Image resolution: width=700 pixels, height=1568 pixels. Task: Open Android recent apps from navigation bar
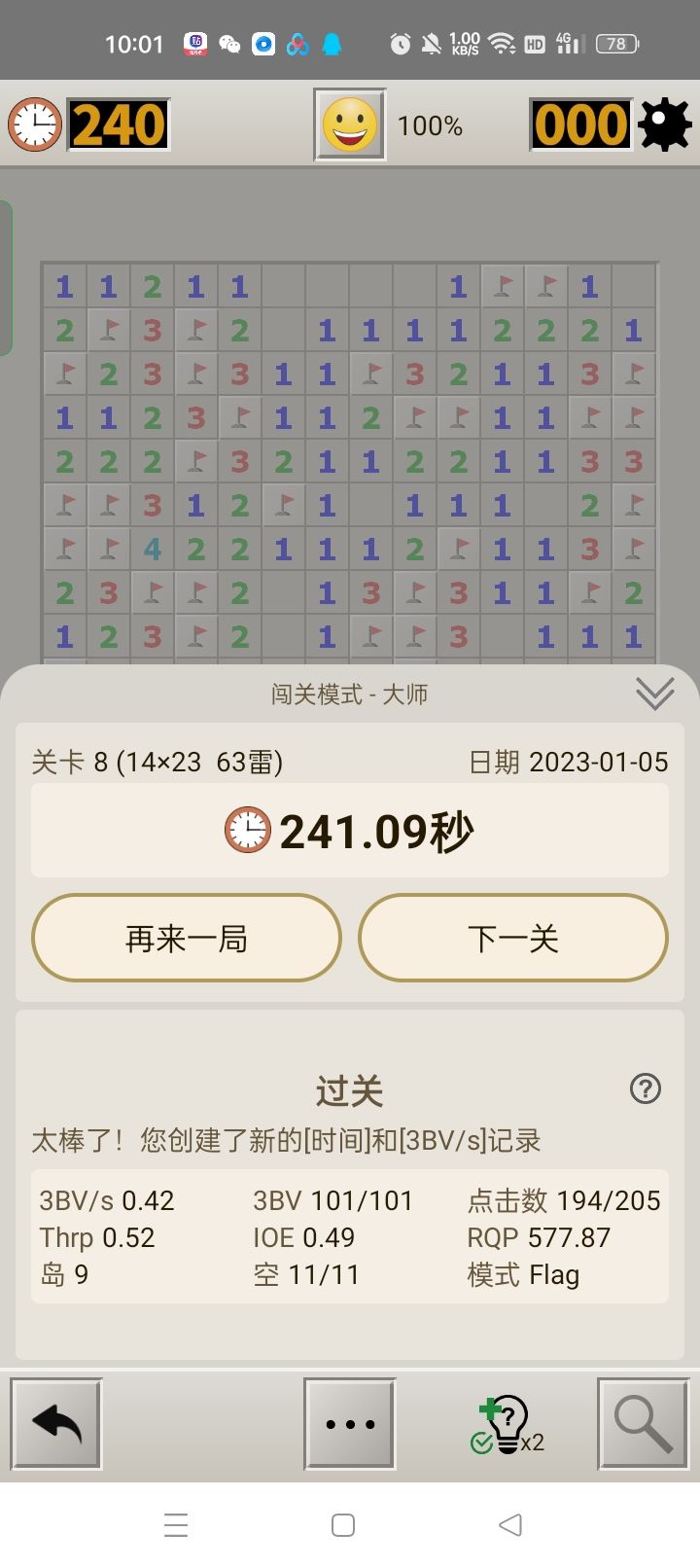click(x=176, y=1525)
